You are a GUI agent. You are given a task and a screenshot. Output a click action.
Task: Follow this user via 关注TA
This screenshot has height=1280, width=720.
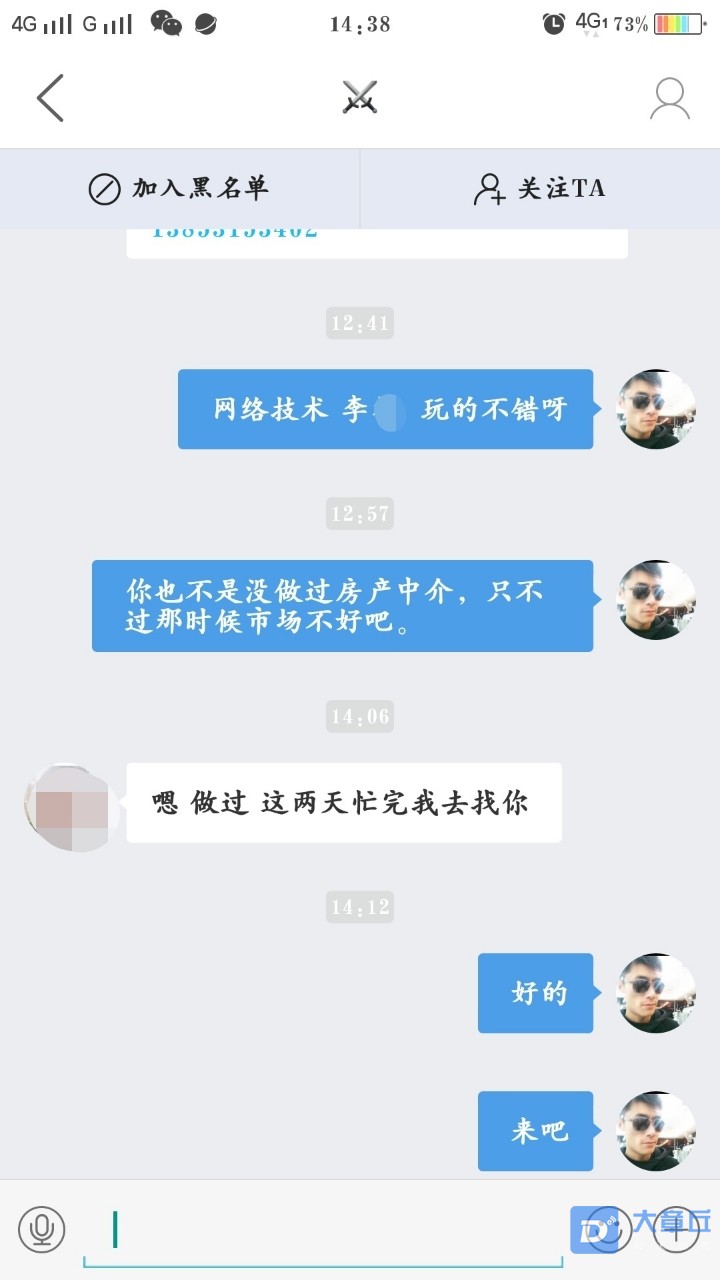[x=539, y=188]
